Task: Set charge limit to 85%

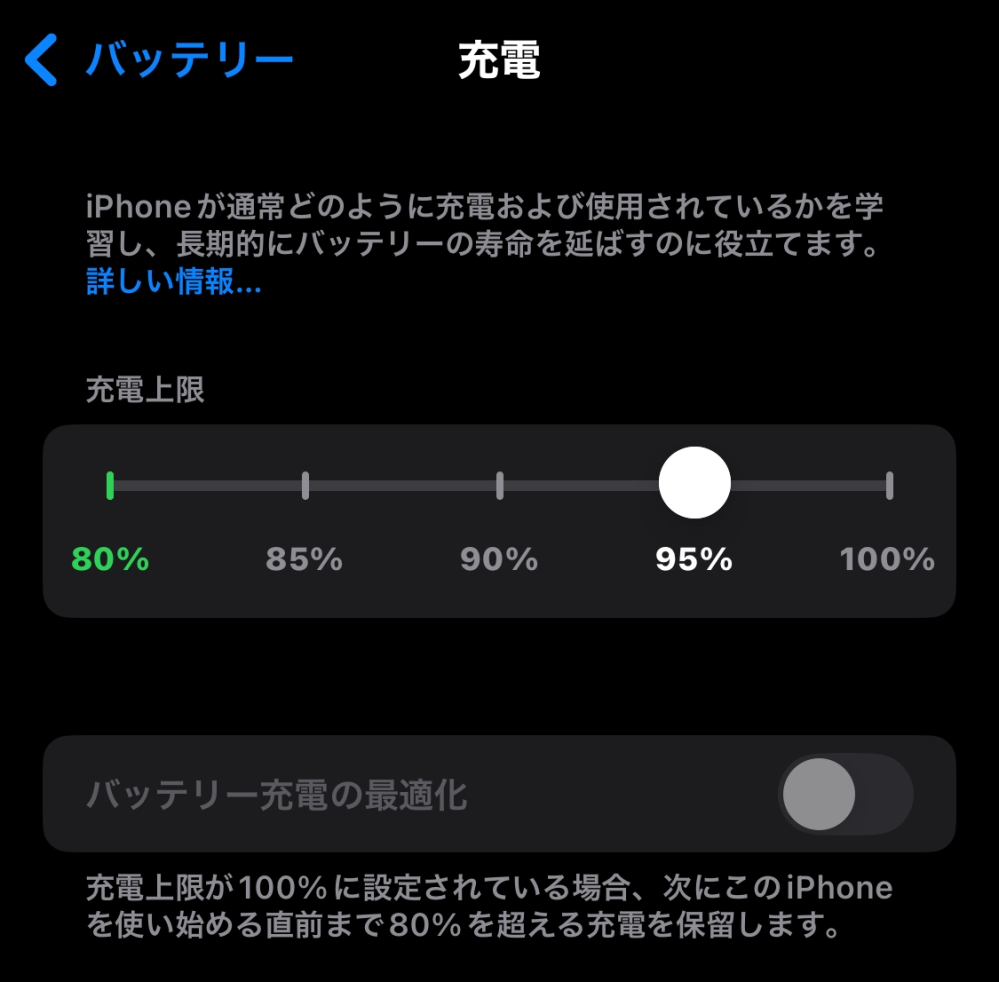Action: (x=305, y=486)
